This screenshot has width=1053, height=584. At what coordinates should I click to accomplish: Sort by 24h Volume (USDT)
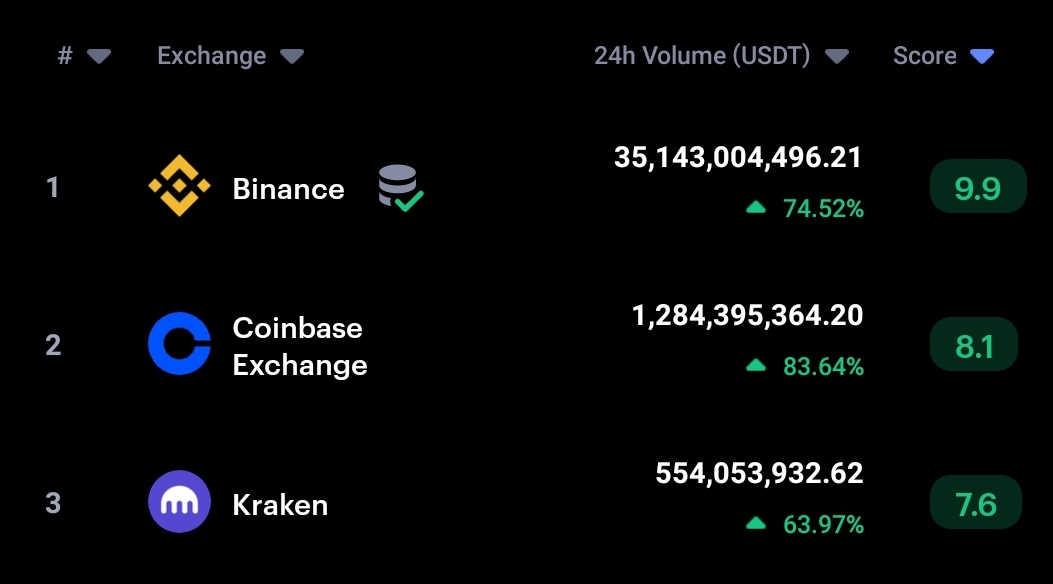pos(720,56)
